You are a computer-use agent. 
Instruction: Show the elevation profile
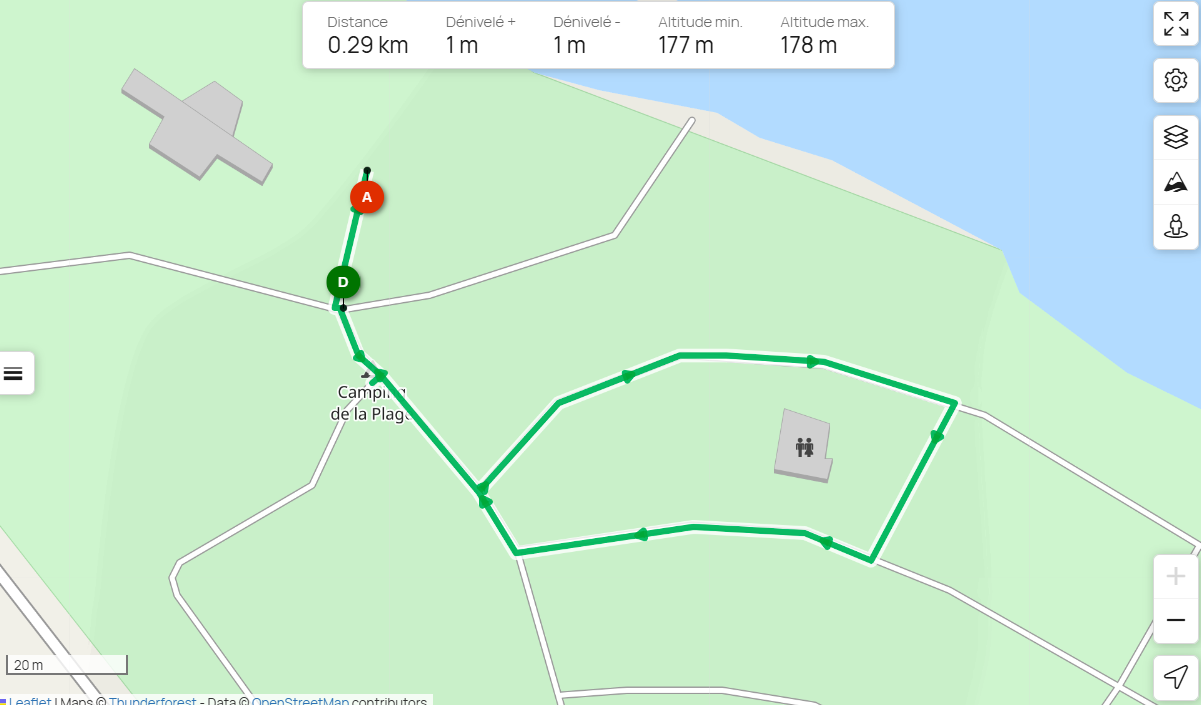tap(1176, 182)
